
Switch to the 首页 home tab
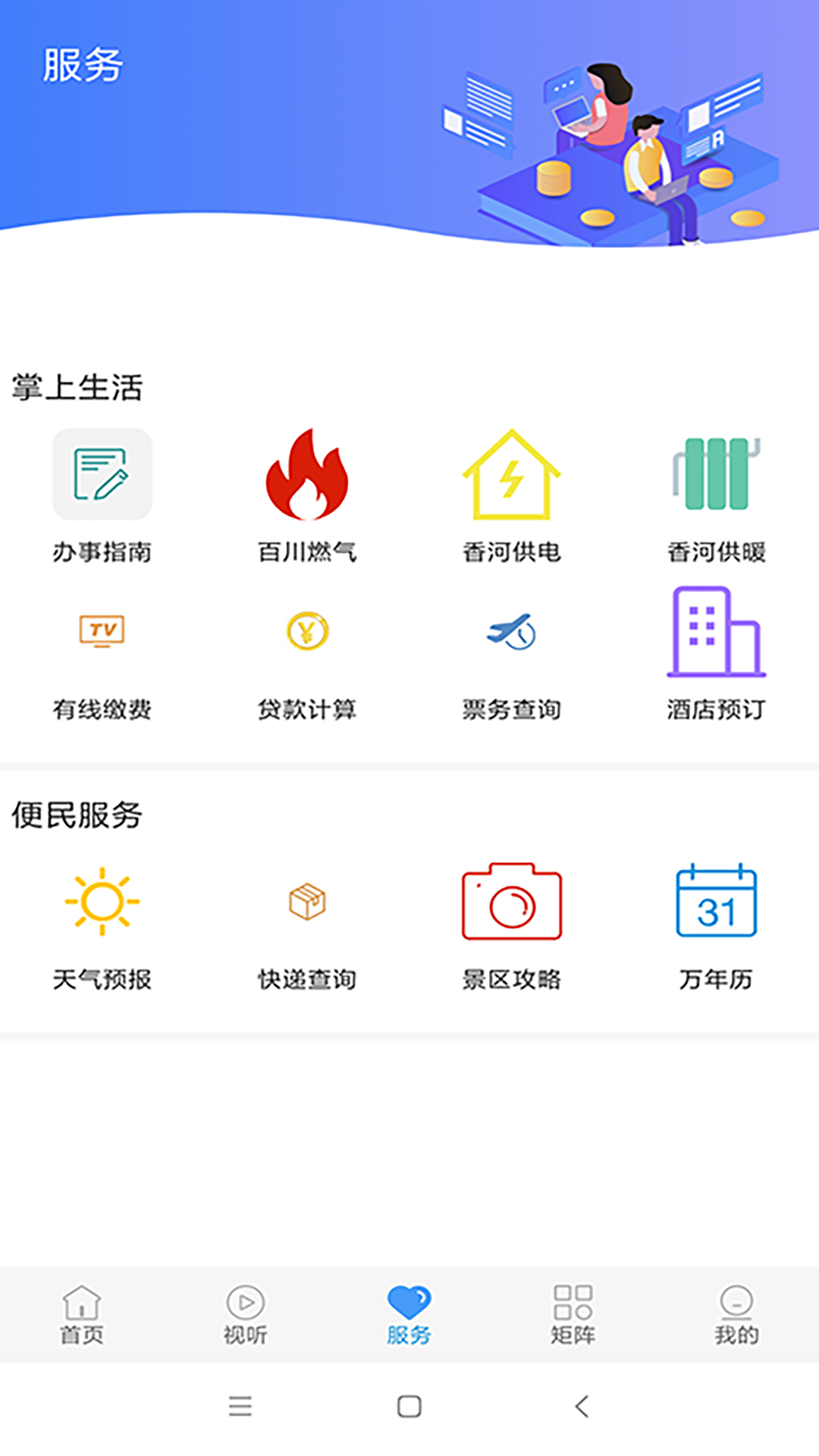[x=82, y=1314]
